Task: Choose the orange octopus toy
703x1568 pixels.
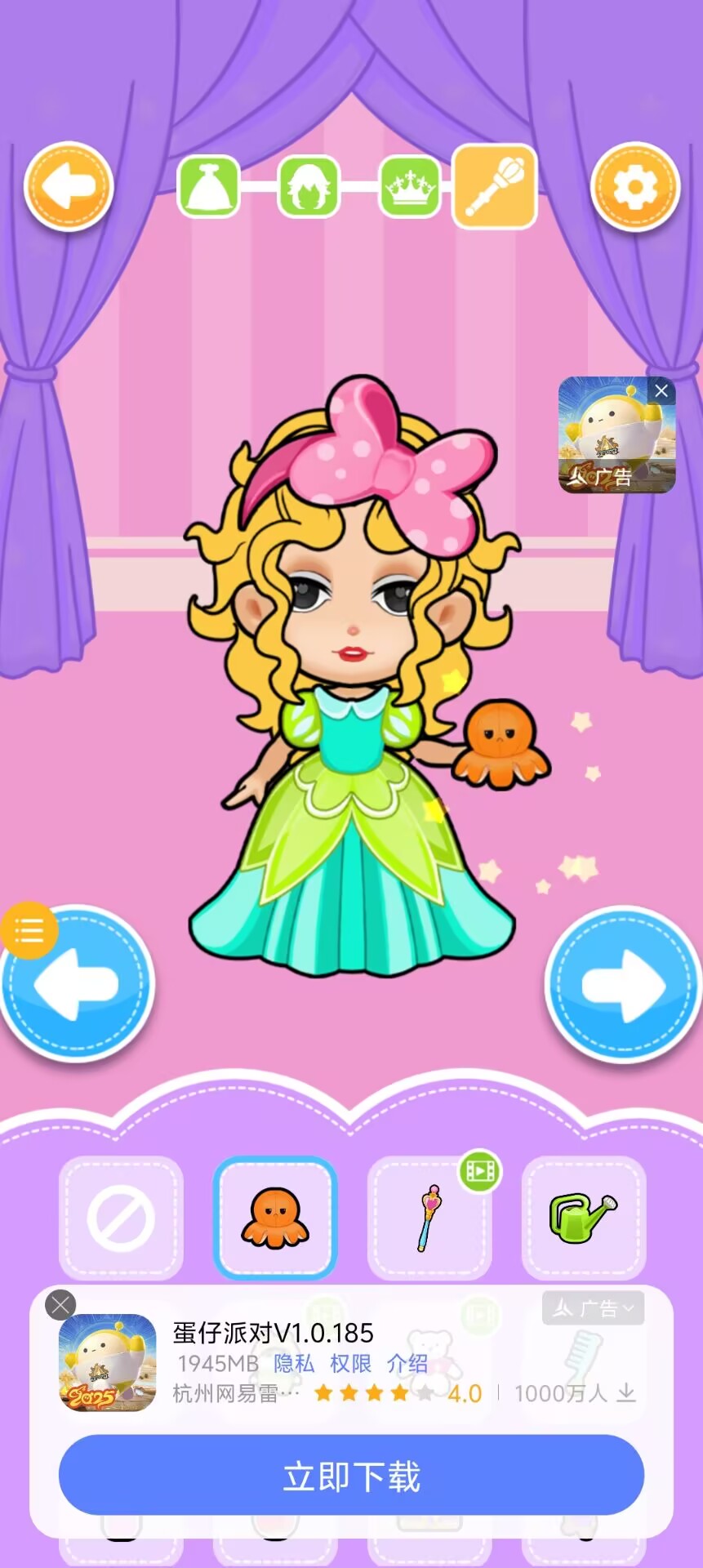Action: (x=275, y=1218)
